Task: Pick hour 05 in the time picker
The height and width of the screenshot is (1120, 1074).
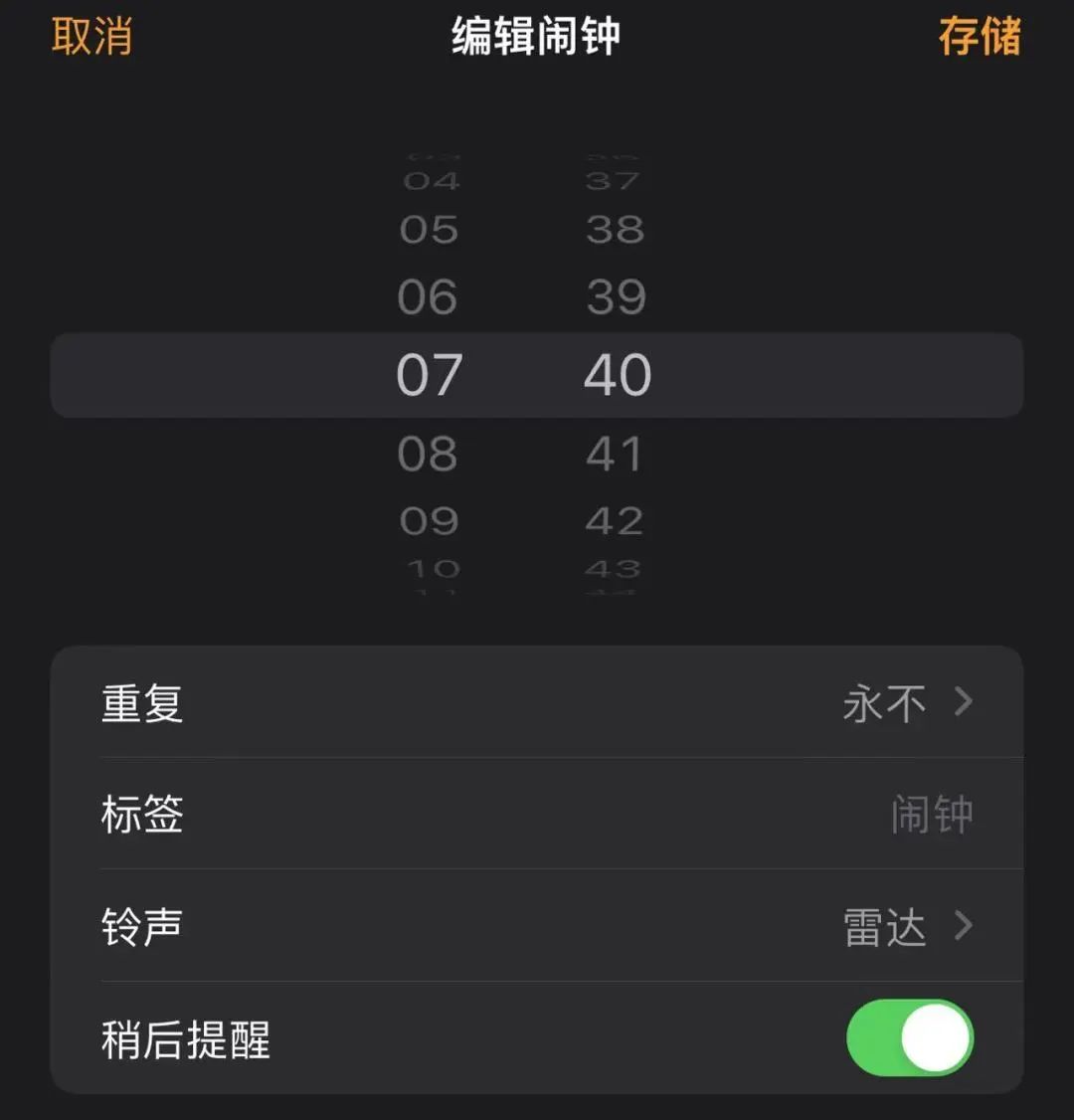Action: 429,231
